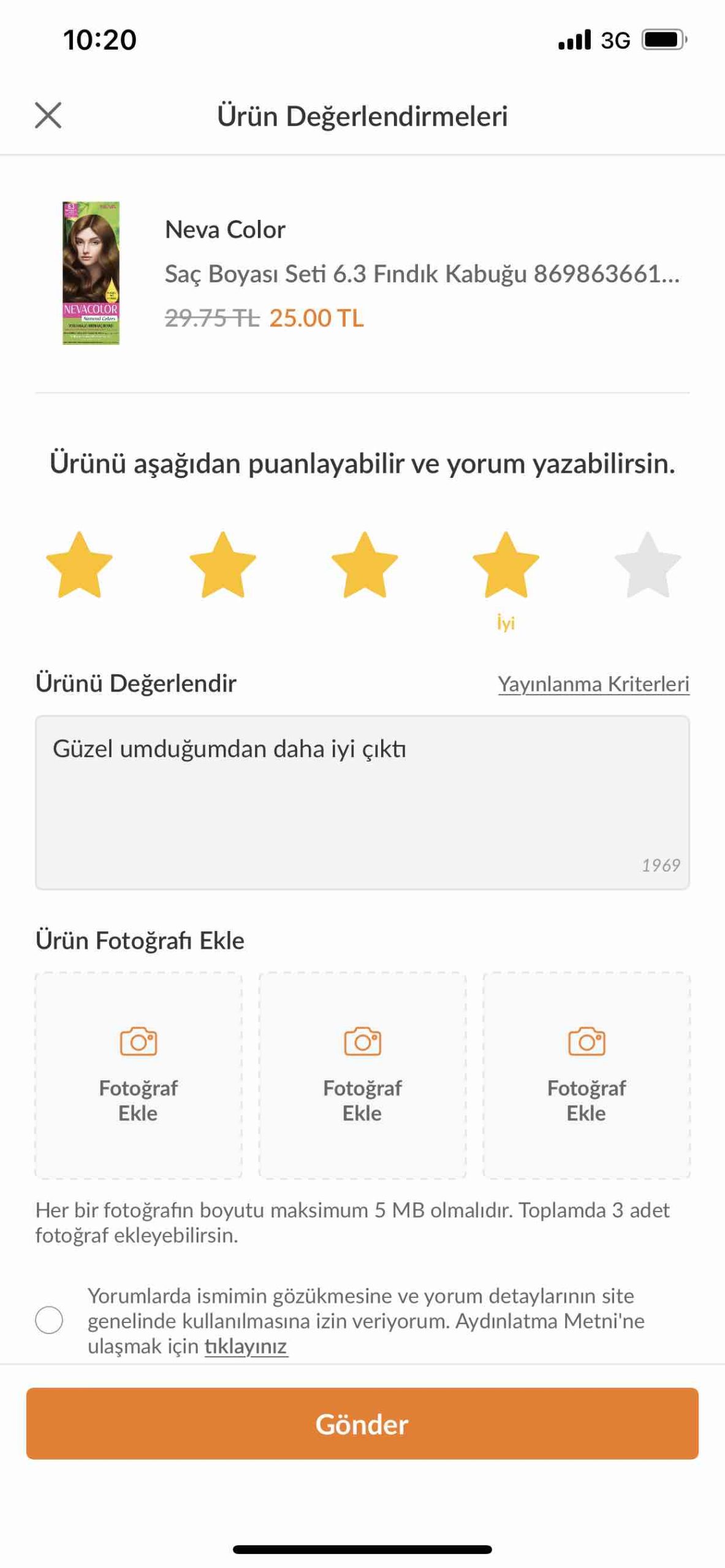Close the Ürün Değerlendirmeleri screen
This screenshot has height=1568, width=725.
tap(48, 115)
